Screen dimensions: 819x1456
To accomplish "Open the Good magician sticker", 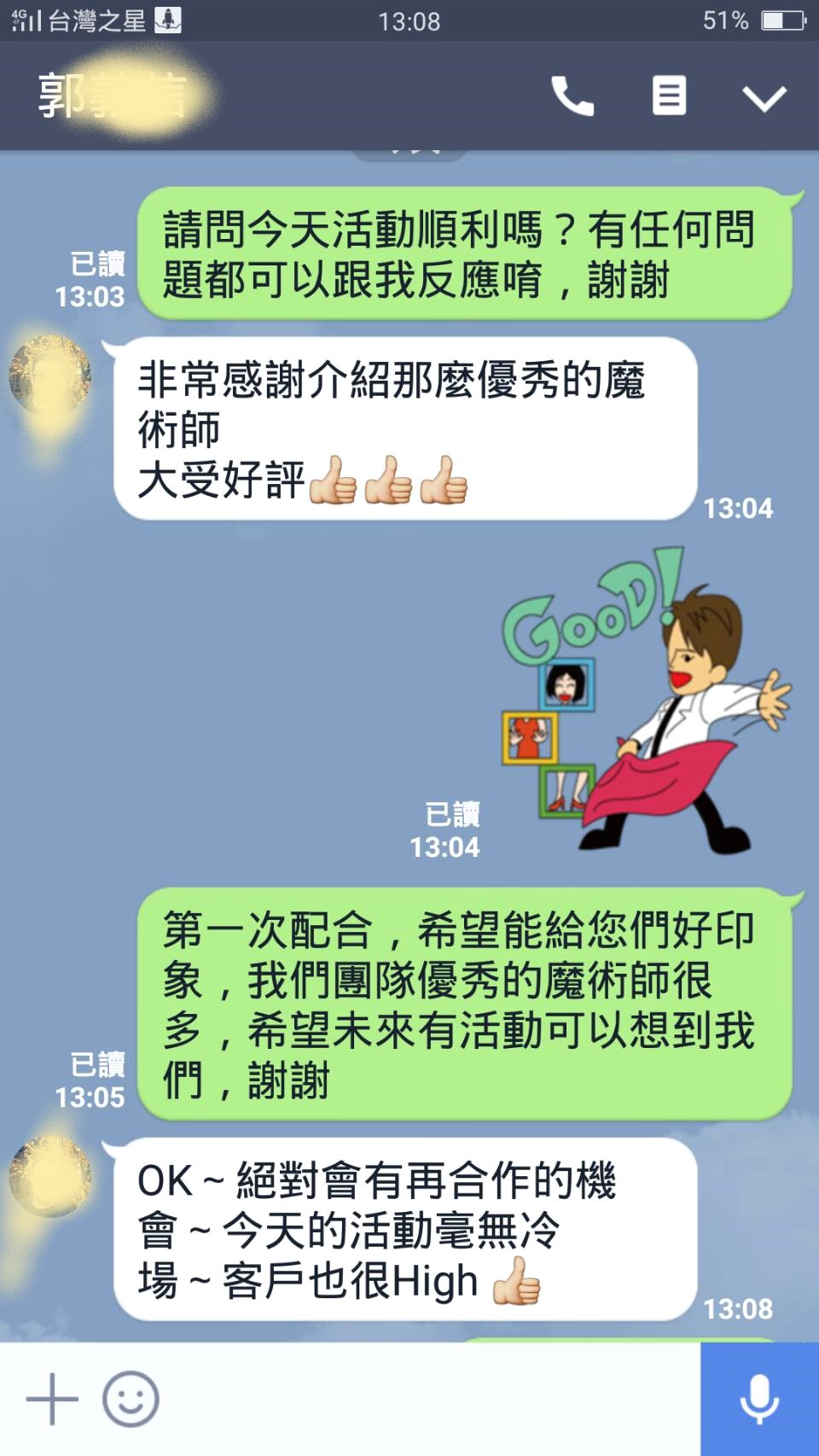I will pos(644,700).
